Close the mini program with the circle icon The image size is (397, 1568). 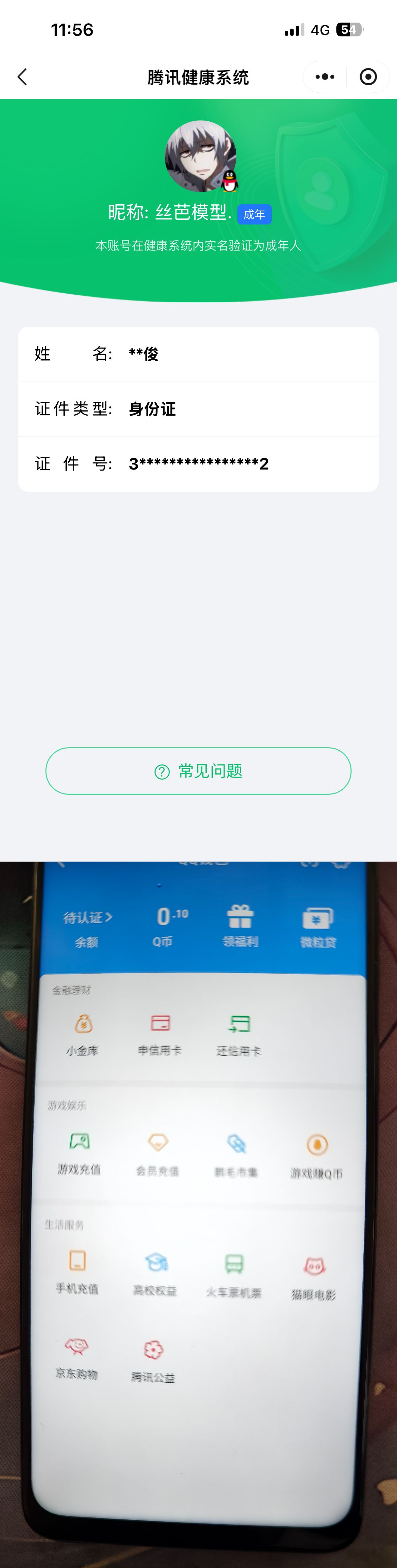[x=368, y=77]
